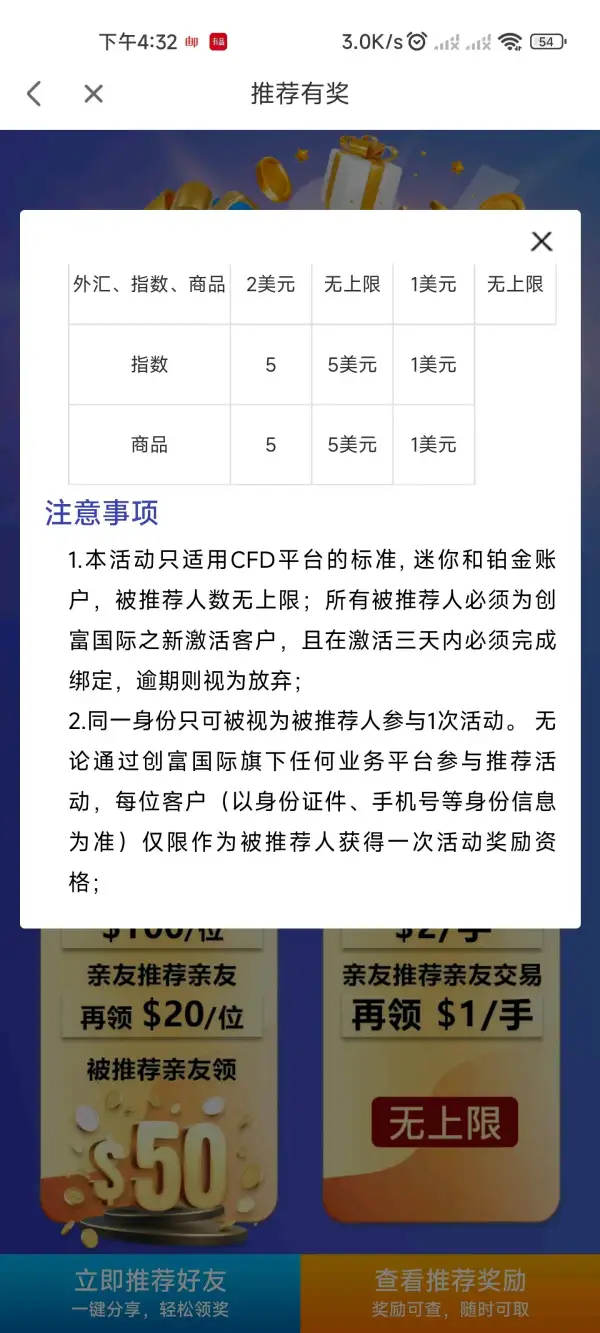600x1333 pixels.
Task: Close the 推荐有奖 page with the X
Action: tap(93, 94)
